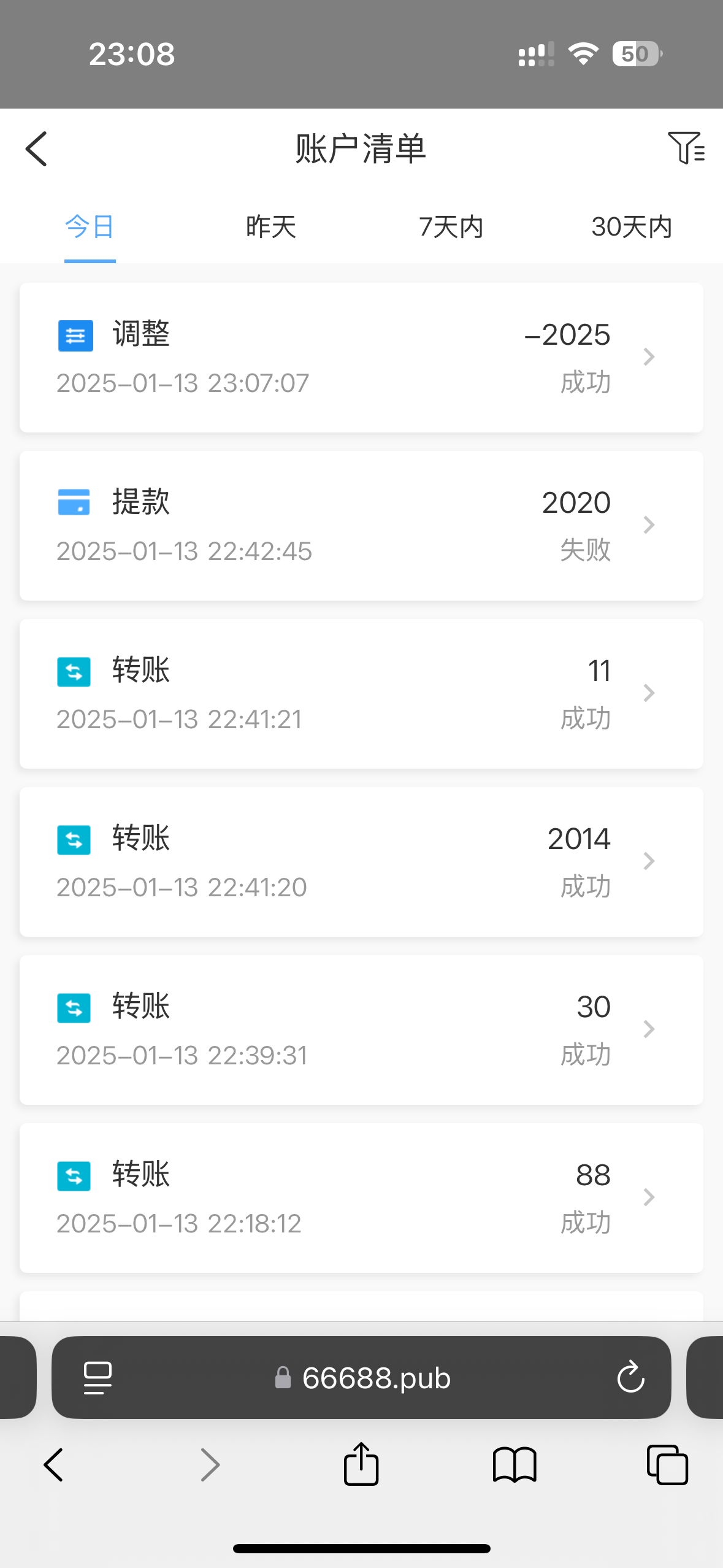Open the filter options icon
This screenshot has height=1568, width=723.
686,148
